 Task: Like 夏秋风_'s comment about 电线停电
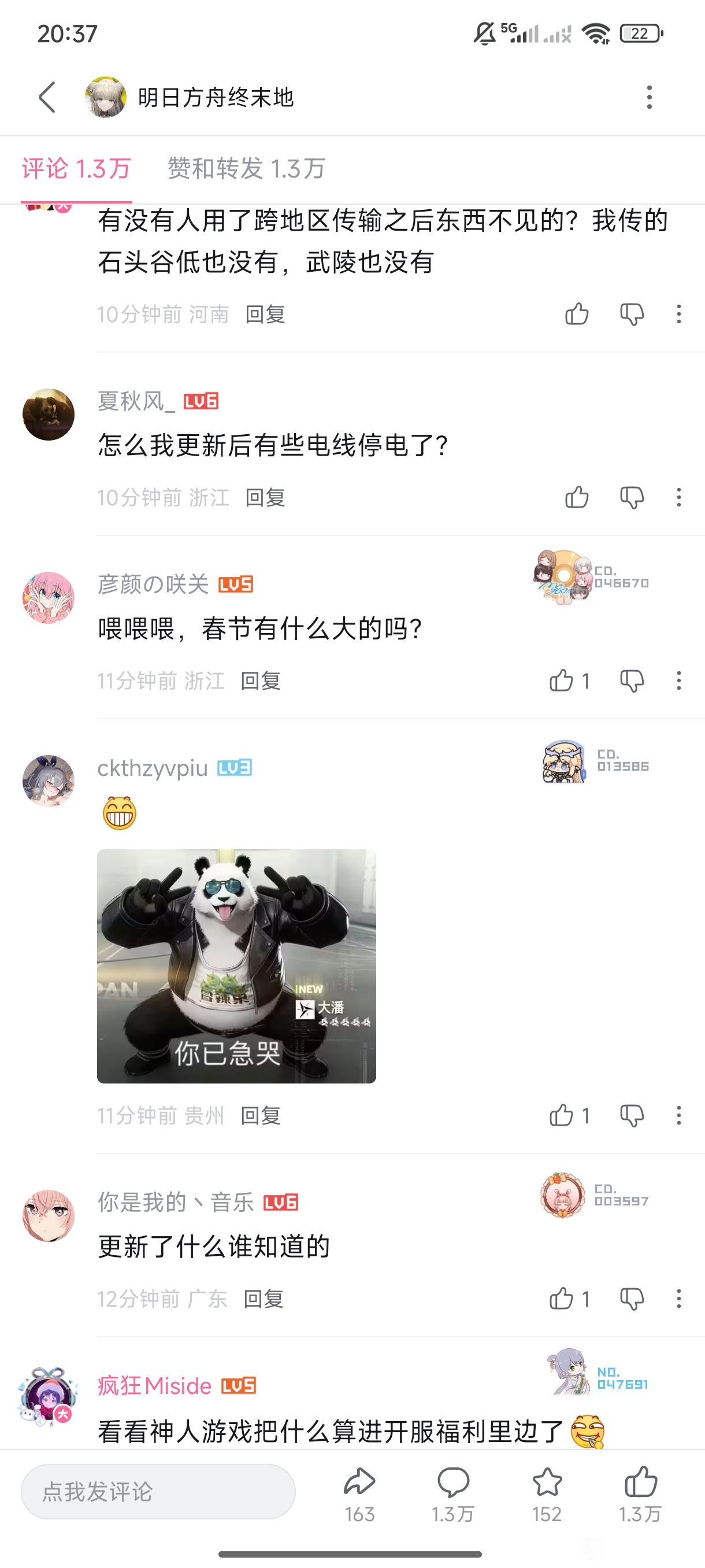coord(577,497)
